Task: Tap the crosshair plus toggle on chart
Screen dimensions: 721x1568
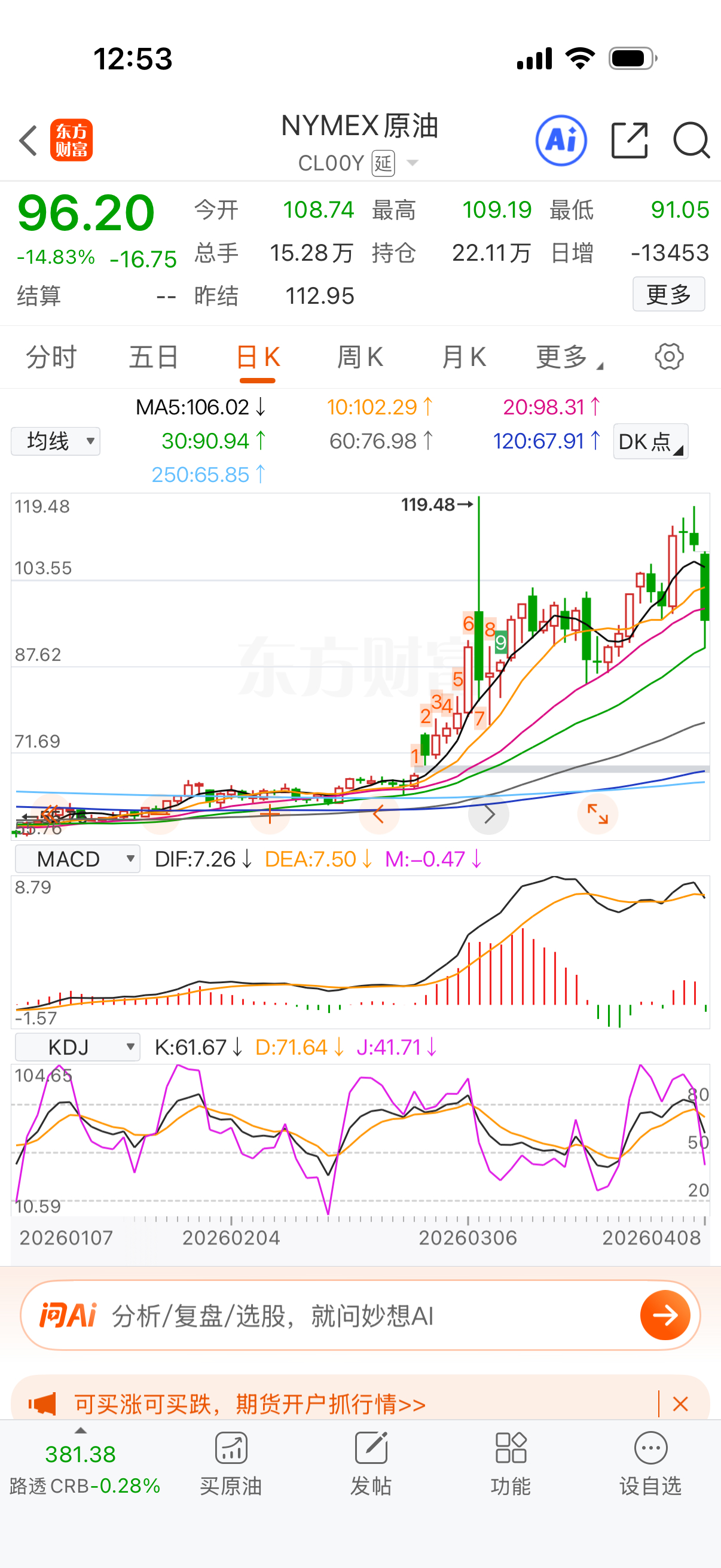Action: tap(270, 814)
